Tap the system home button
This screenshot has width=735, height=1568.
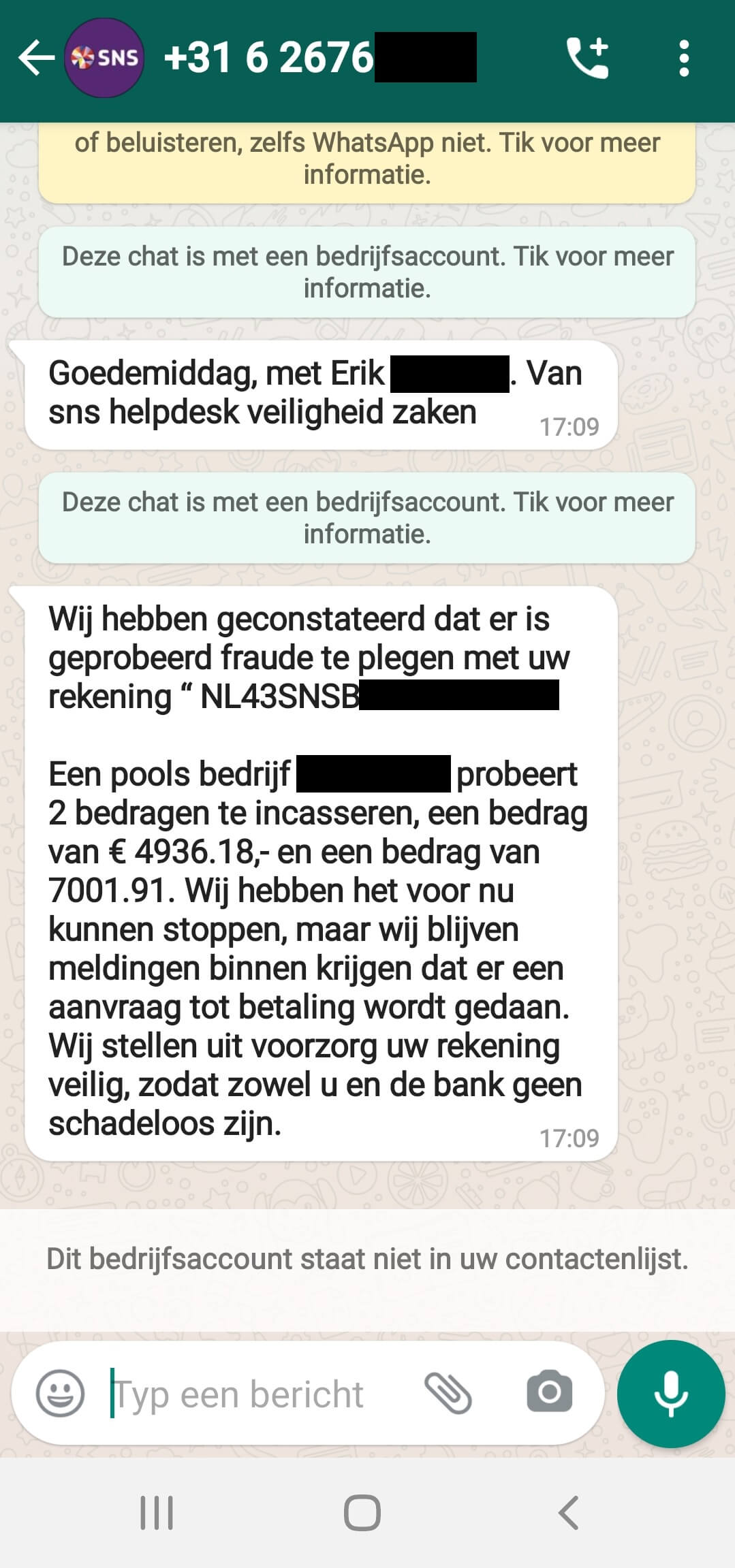pyautogui.click(x=362, y=1513)
